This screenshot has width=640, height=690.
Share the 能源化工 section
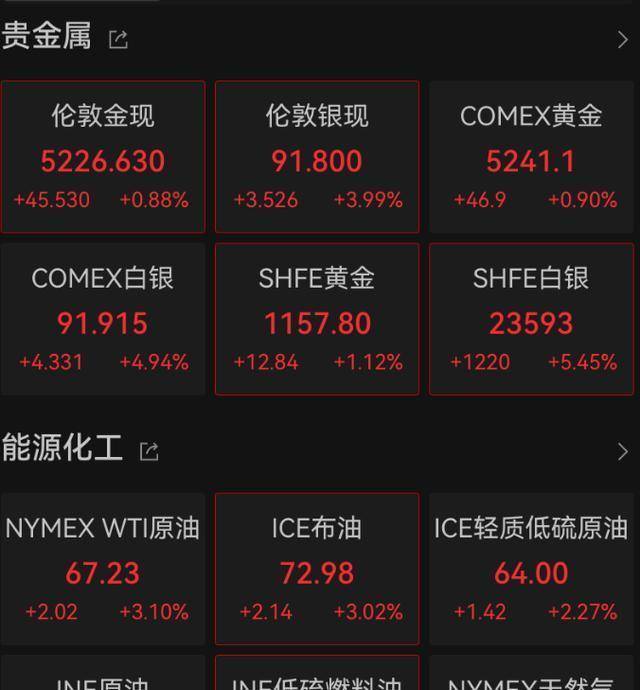149,452
